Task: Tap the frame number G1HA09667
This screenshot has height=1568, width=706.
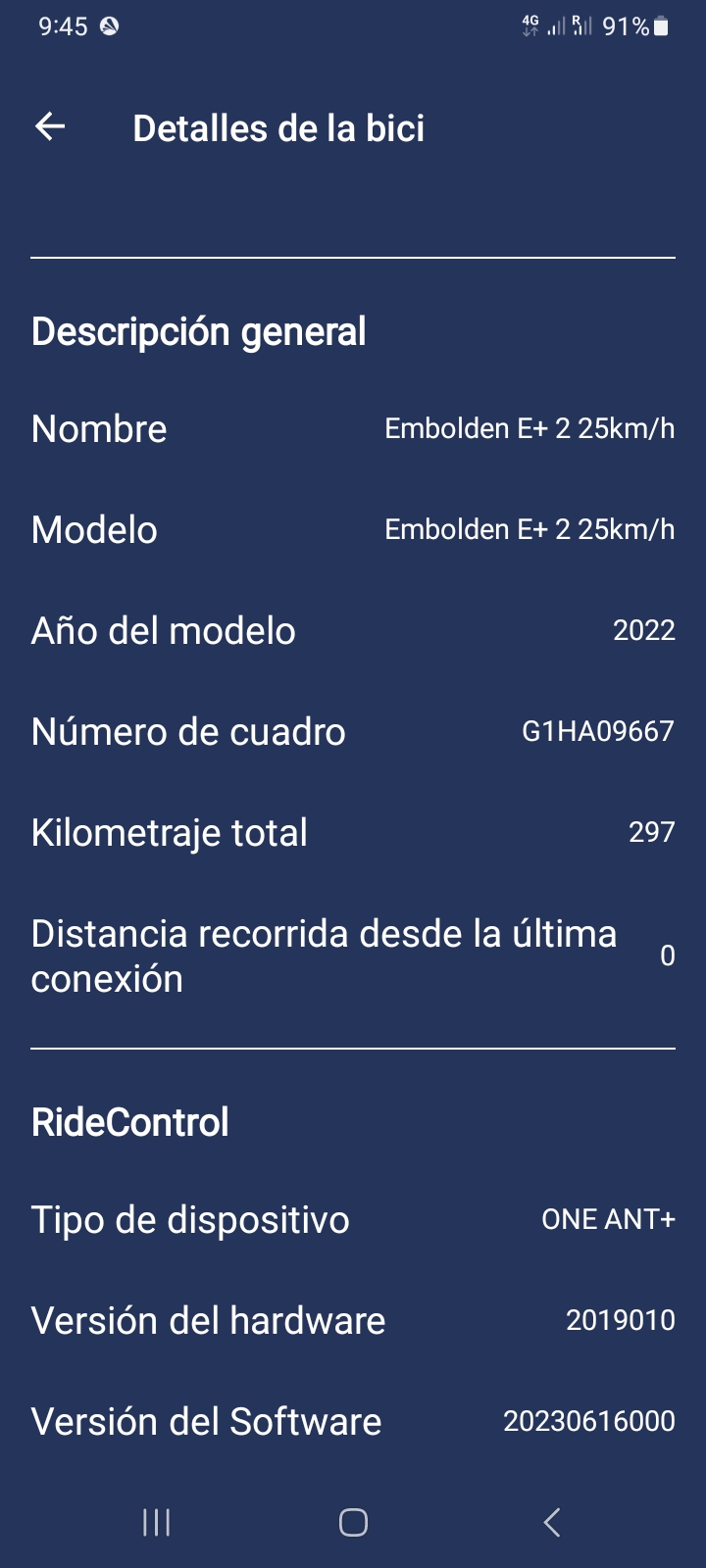Action: point(596,732)
